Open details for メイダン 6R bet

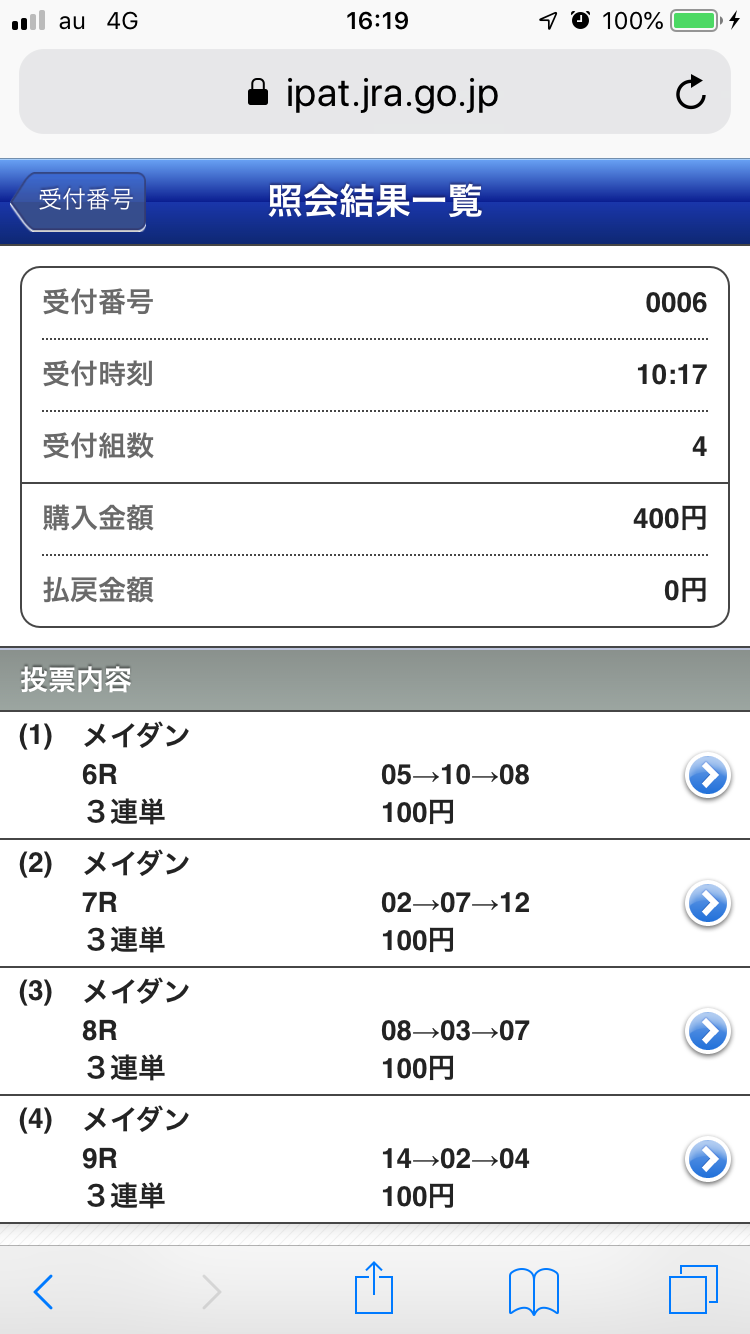[x=707, y=776]
